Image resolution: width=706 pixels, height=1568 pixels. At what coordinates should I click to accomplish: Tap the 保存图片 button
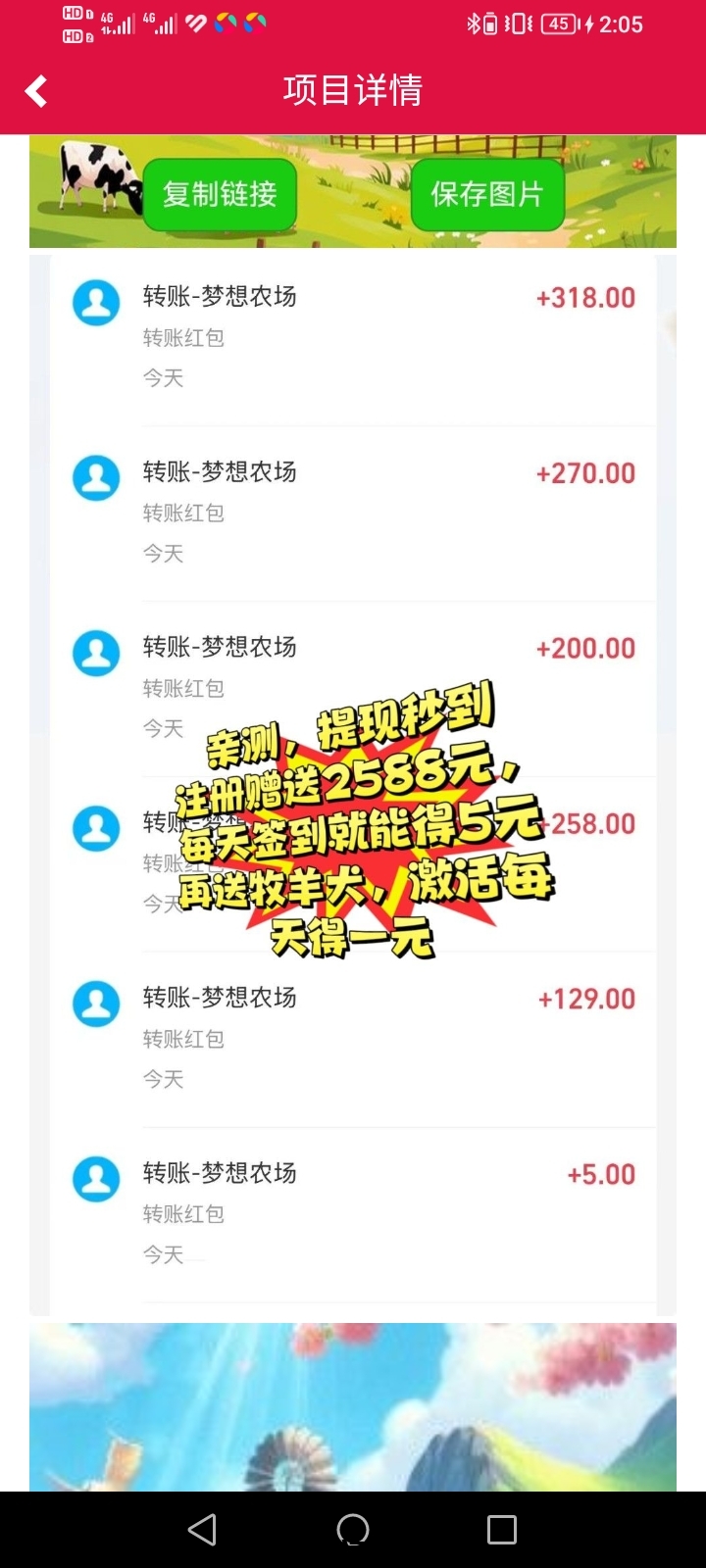[x=487, y=194]
